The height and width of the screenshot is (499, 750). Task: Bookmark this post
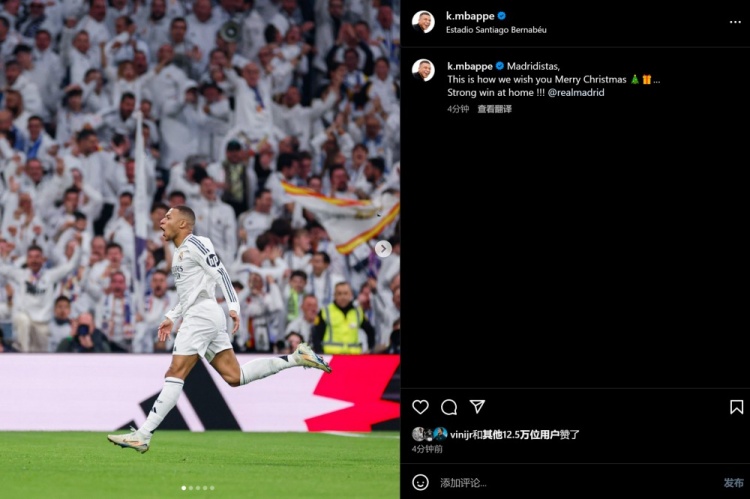pyautogui.click(x=736, y=407)
